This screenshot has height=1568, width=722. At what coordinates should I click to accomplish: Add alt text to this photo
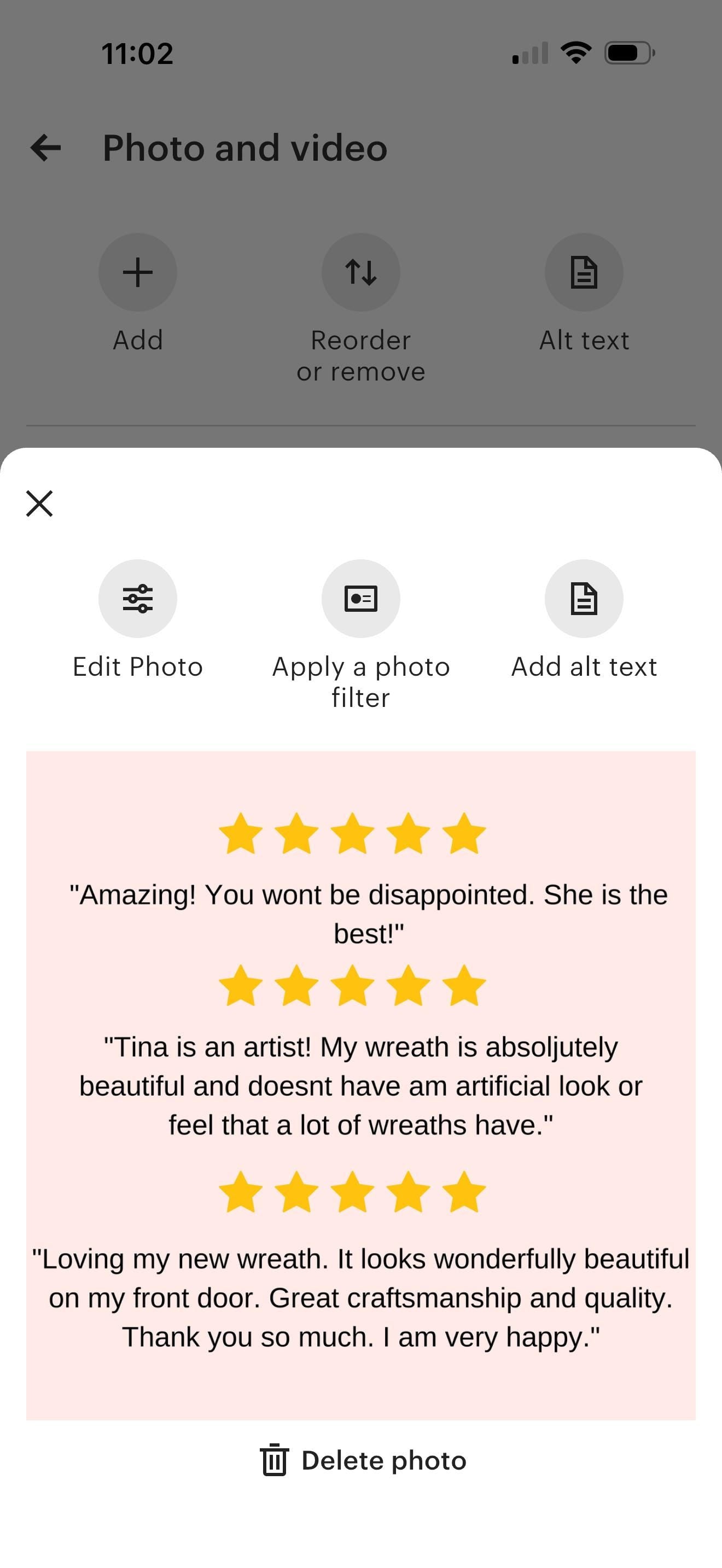click(x=583, y=598)
